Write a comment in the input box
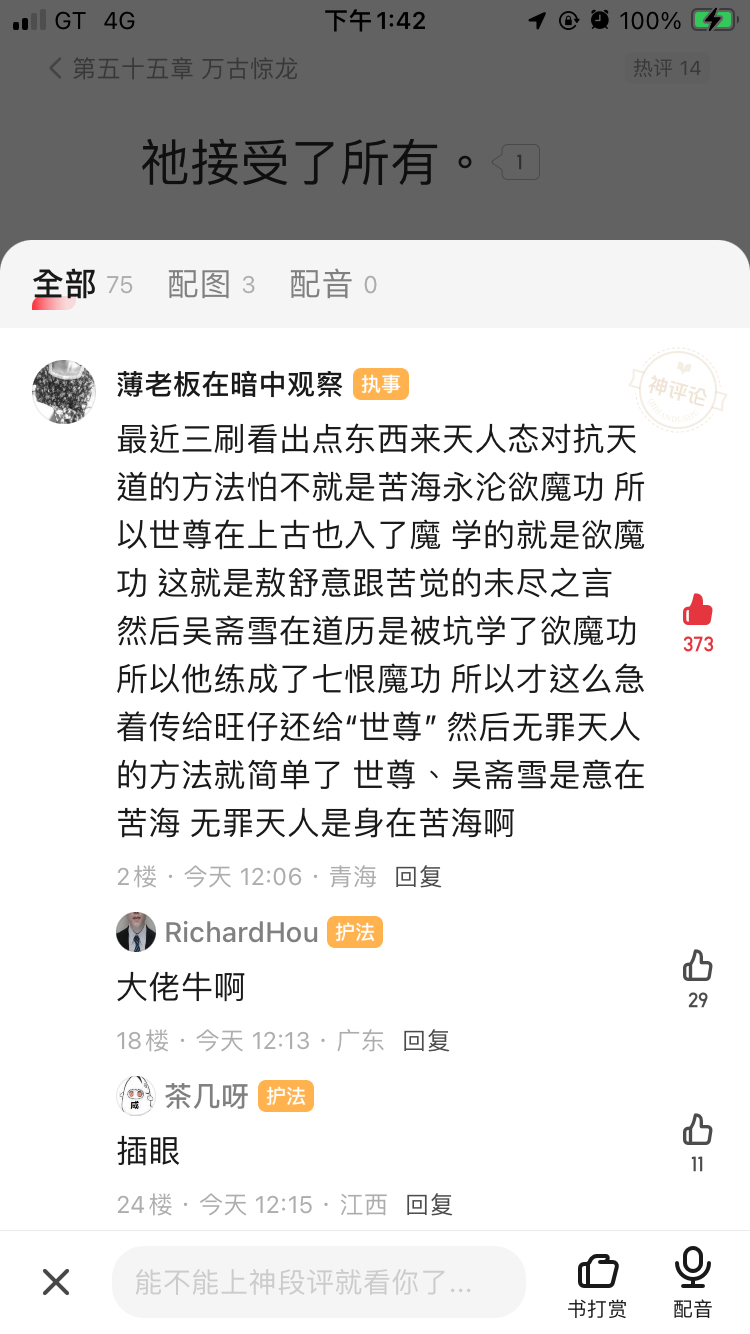This screenshot has width=750, height=1334. (318, 1282)
